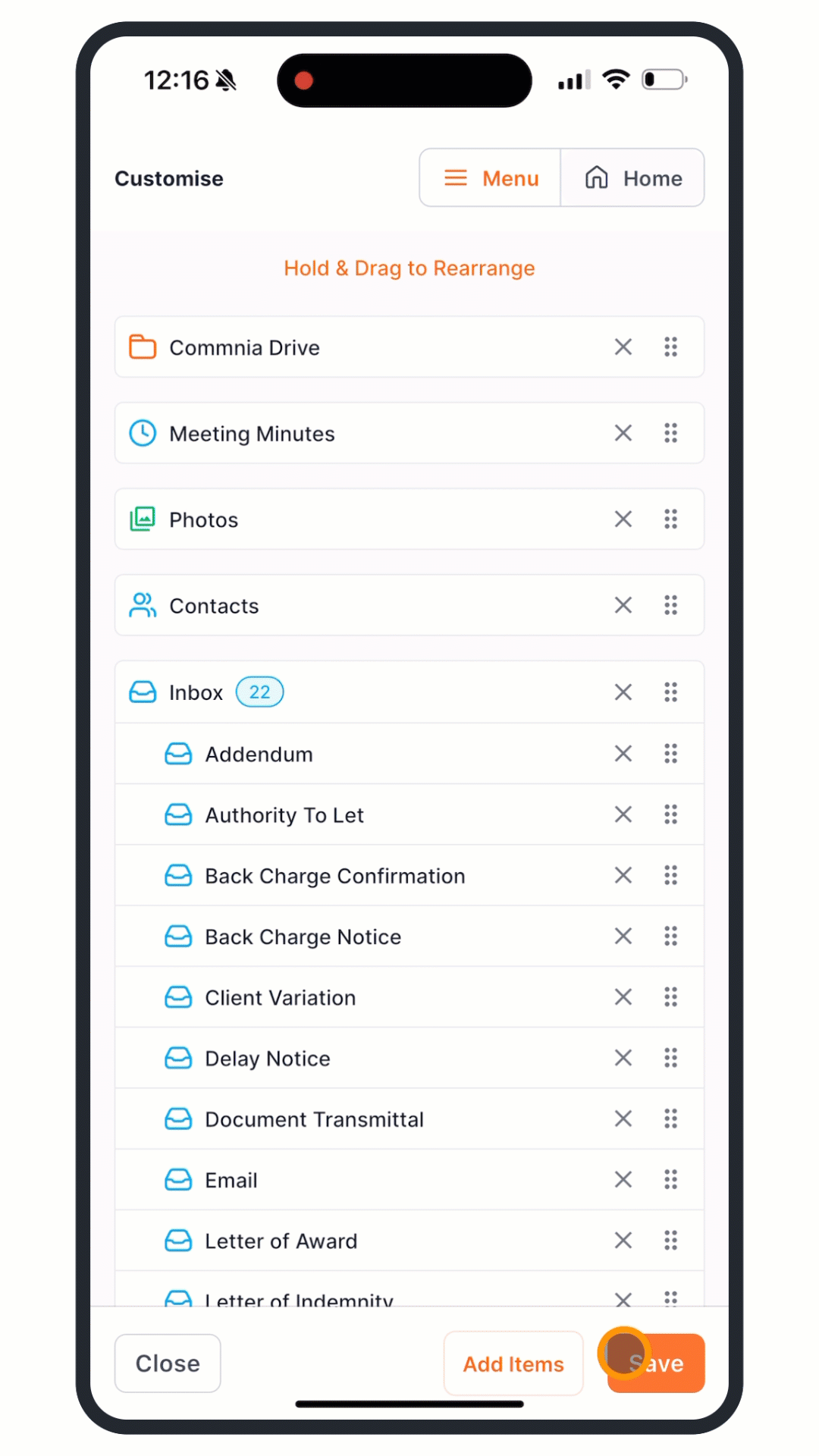Screen dimensions: 819x1456
Task: Remove Back Charge Confirmation
Action: 623,875
